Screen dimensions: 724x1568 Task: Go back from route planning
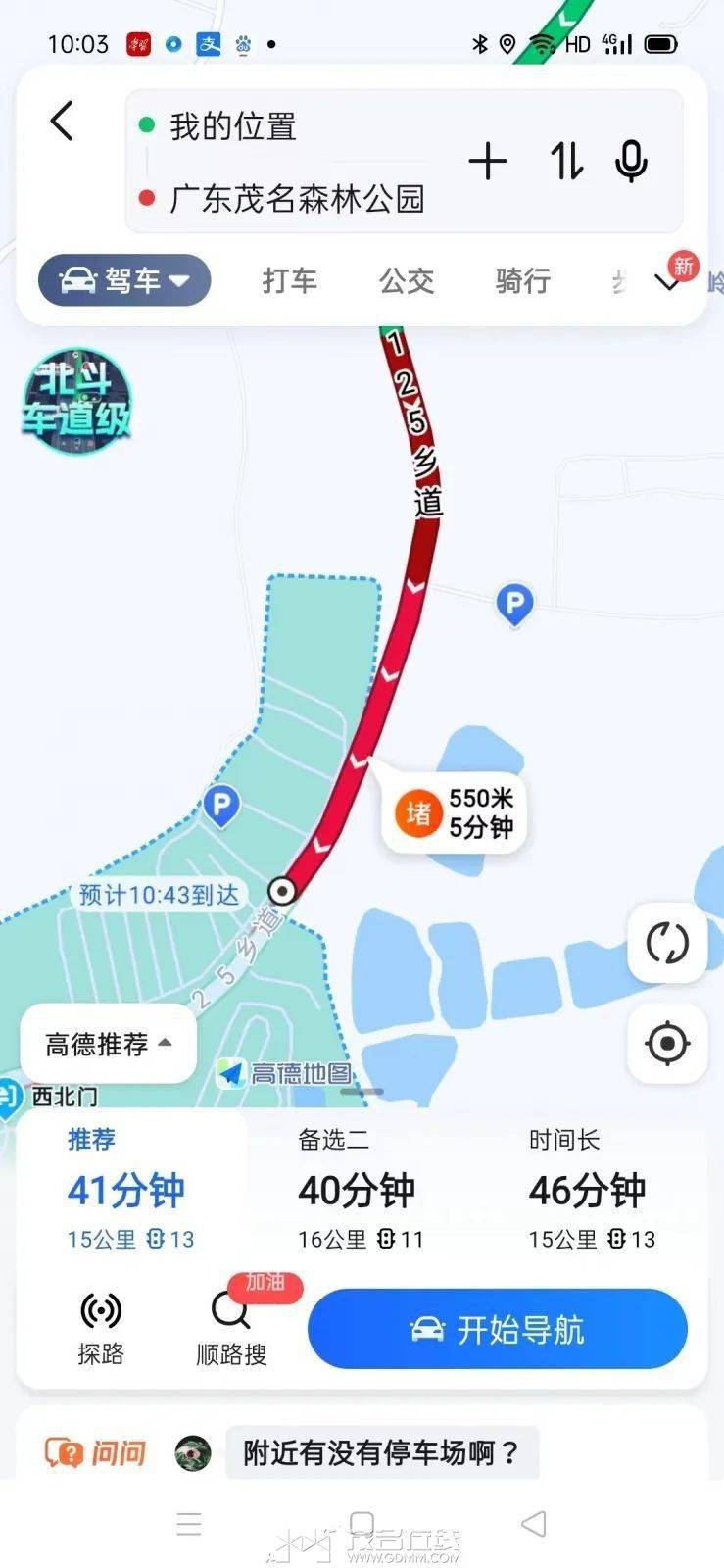click(x=62, y=122)
